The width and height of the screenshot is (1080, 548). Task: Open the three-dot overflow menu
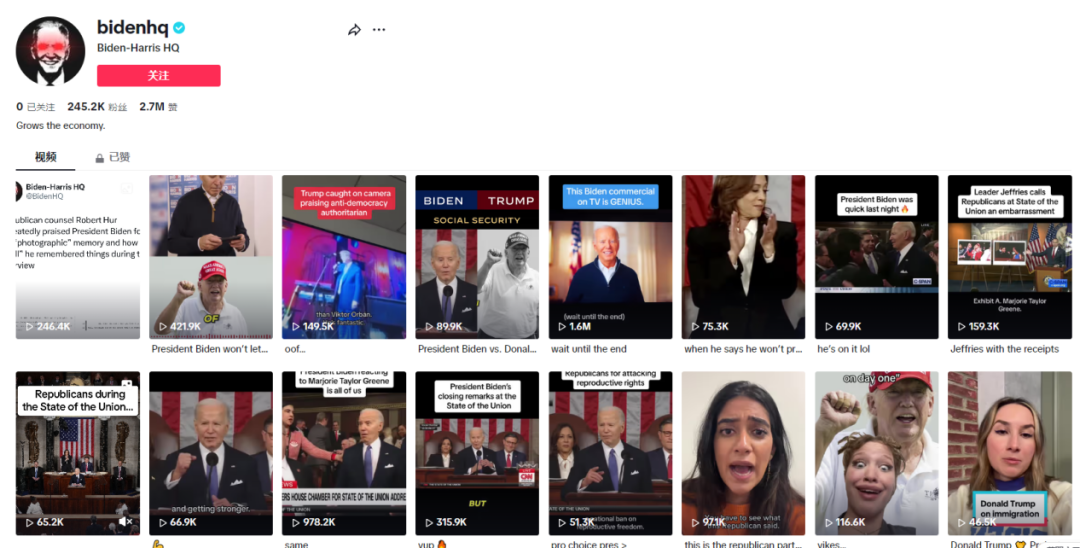(x=379, y=30)
